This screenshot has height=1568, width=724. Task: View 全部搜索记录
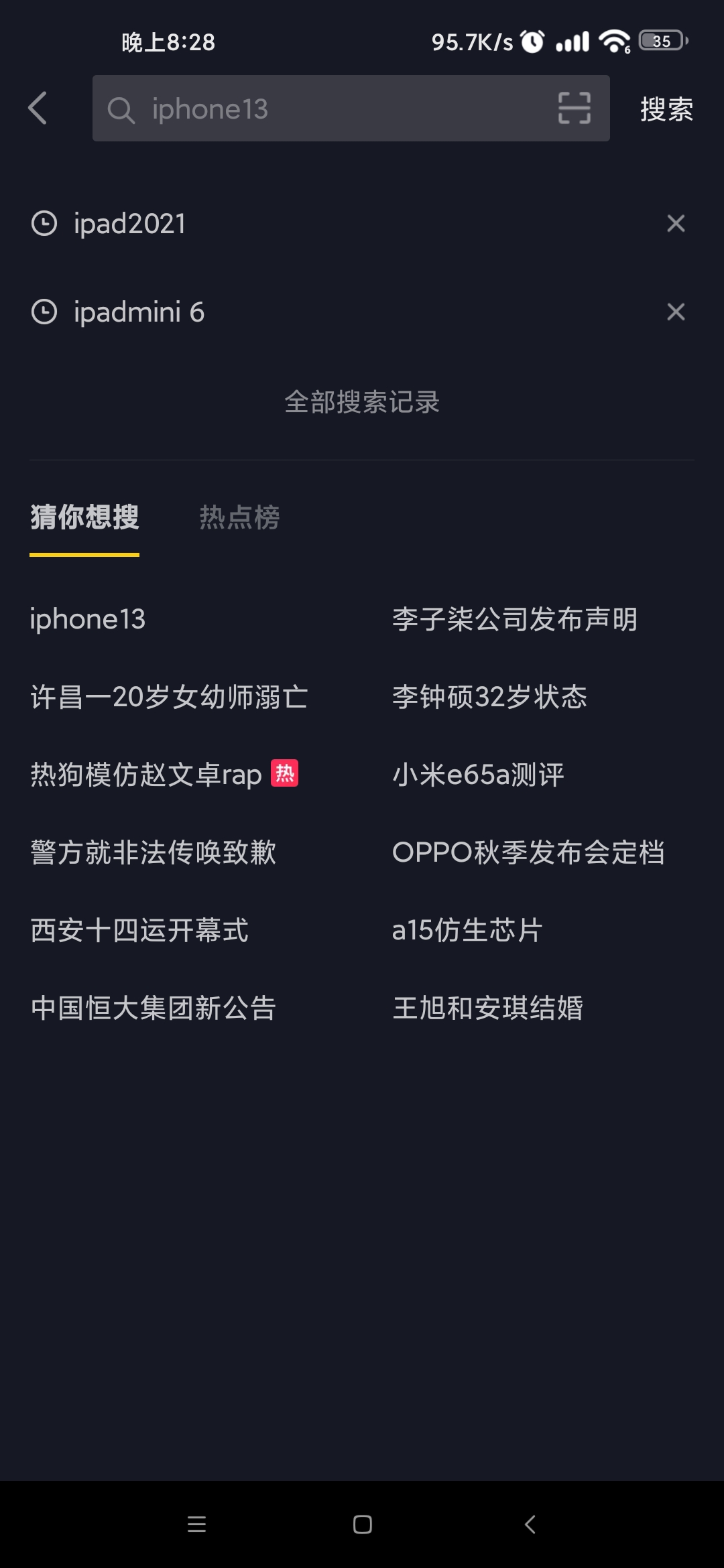click(362, 402)
